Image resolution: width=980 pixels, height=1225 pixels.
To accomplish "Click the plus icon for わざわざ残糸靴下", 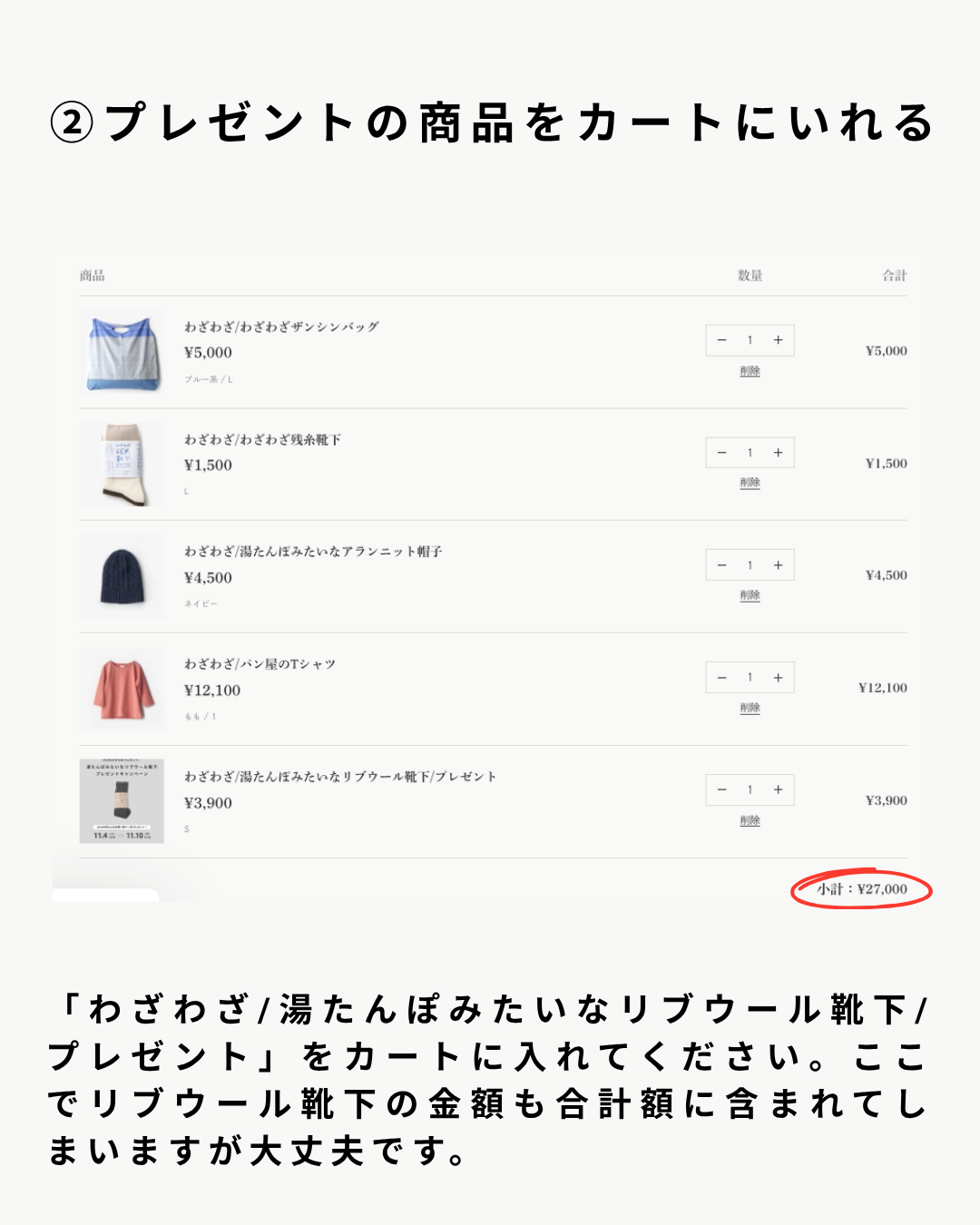I will click(779, 452).
